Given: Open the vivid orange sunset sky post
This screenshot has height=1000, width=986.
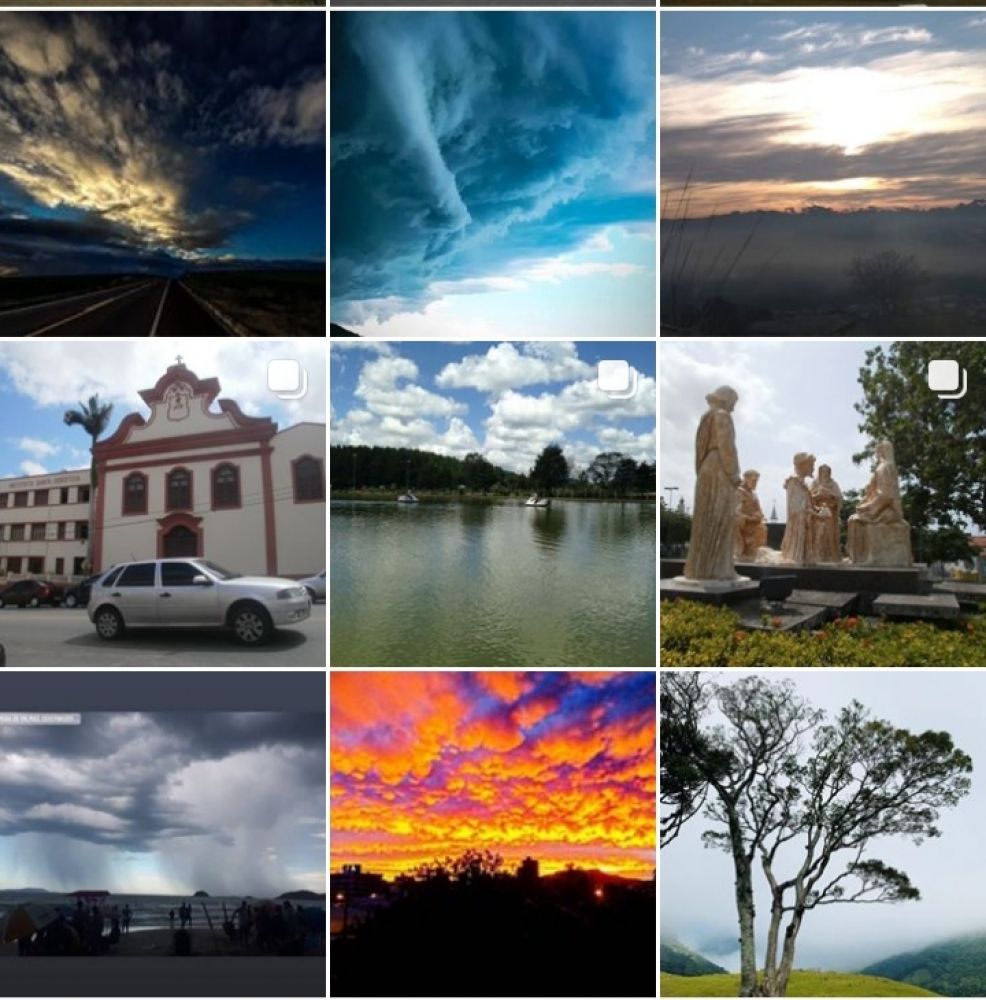Looking at the screenshot, I should pos(493,833).
